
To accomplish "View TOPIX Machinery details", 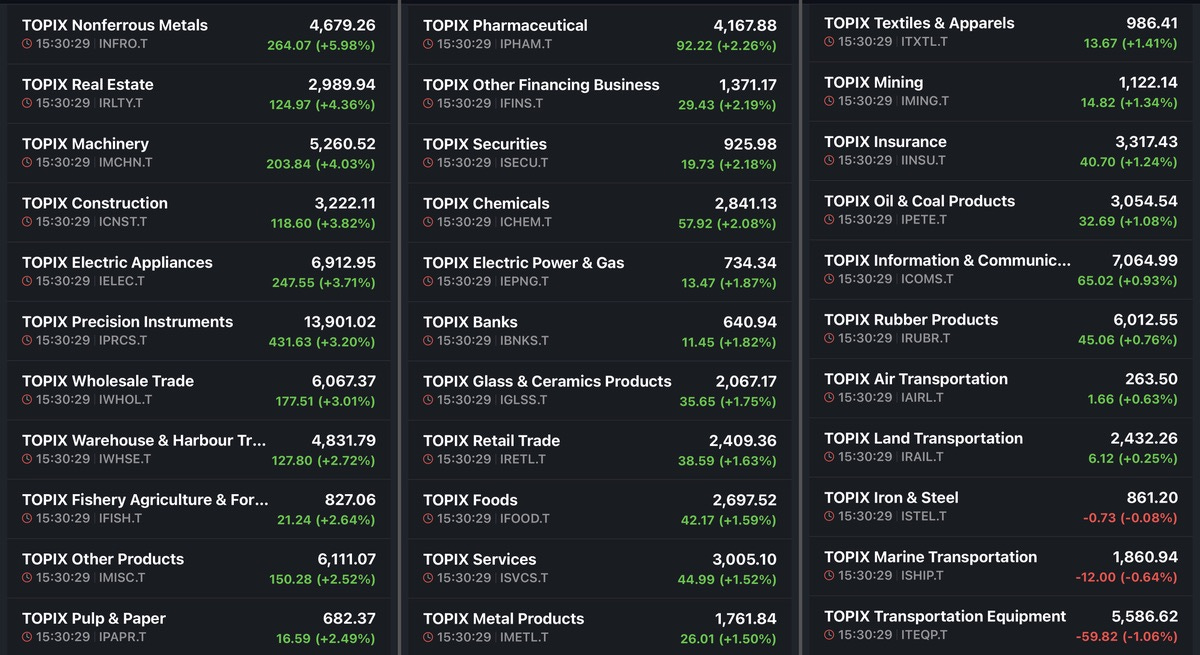I will (x=199, y=153).
